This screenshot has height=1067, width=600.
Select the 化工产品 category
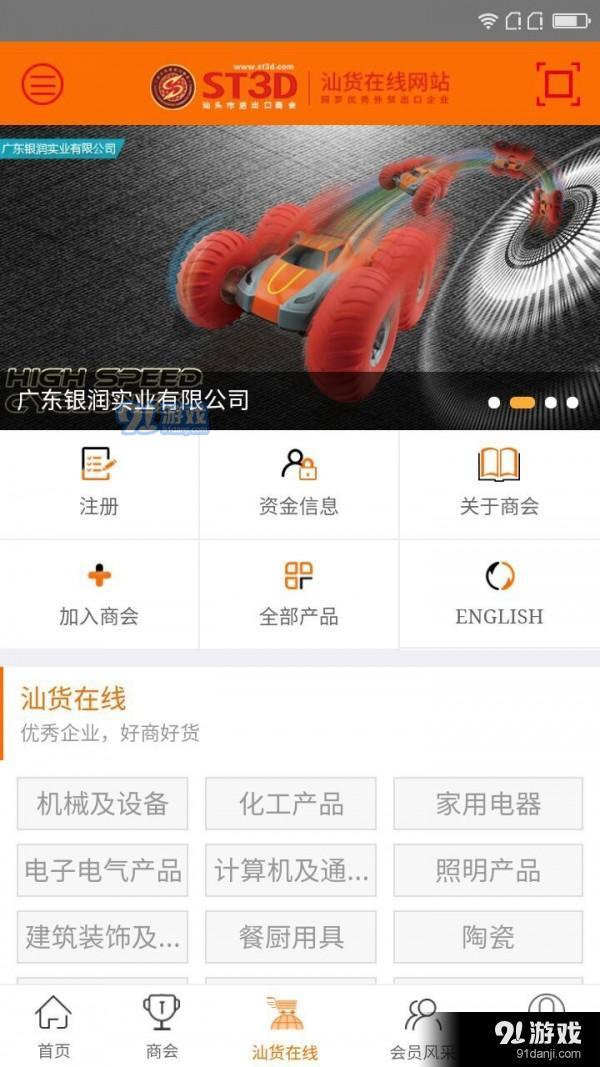tap(291, 804)
